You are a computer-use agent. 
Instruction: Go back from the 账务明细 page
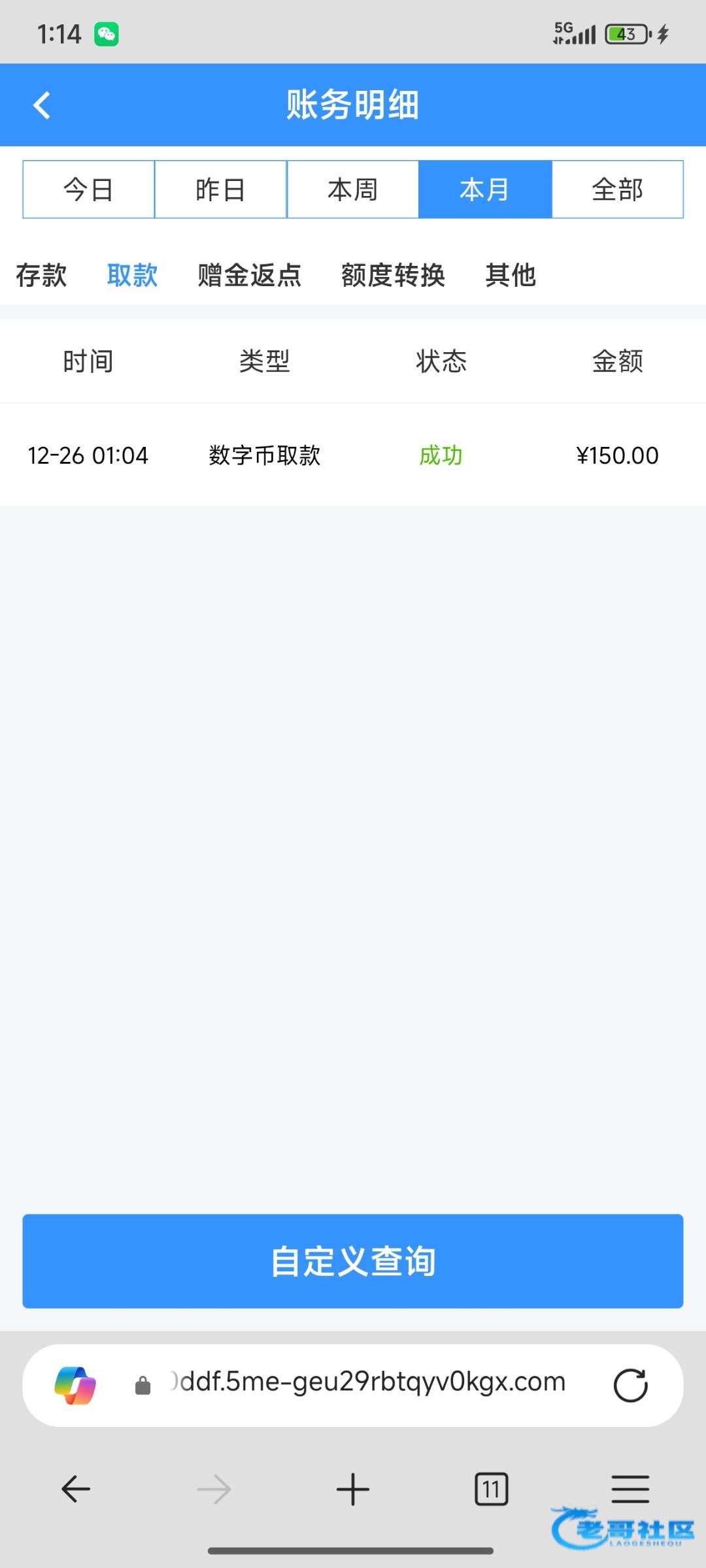tap(42, 105)
